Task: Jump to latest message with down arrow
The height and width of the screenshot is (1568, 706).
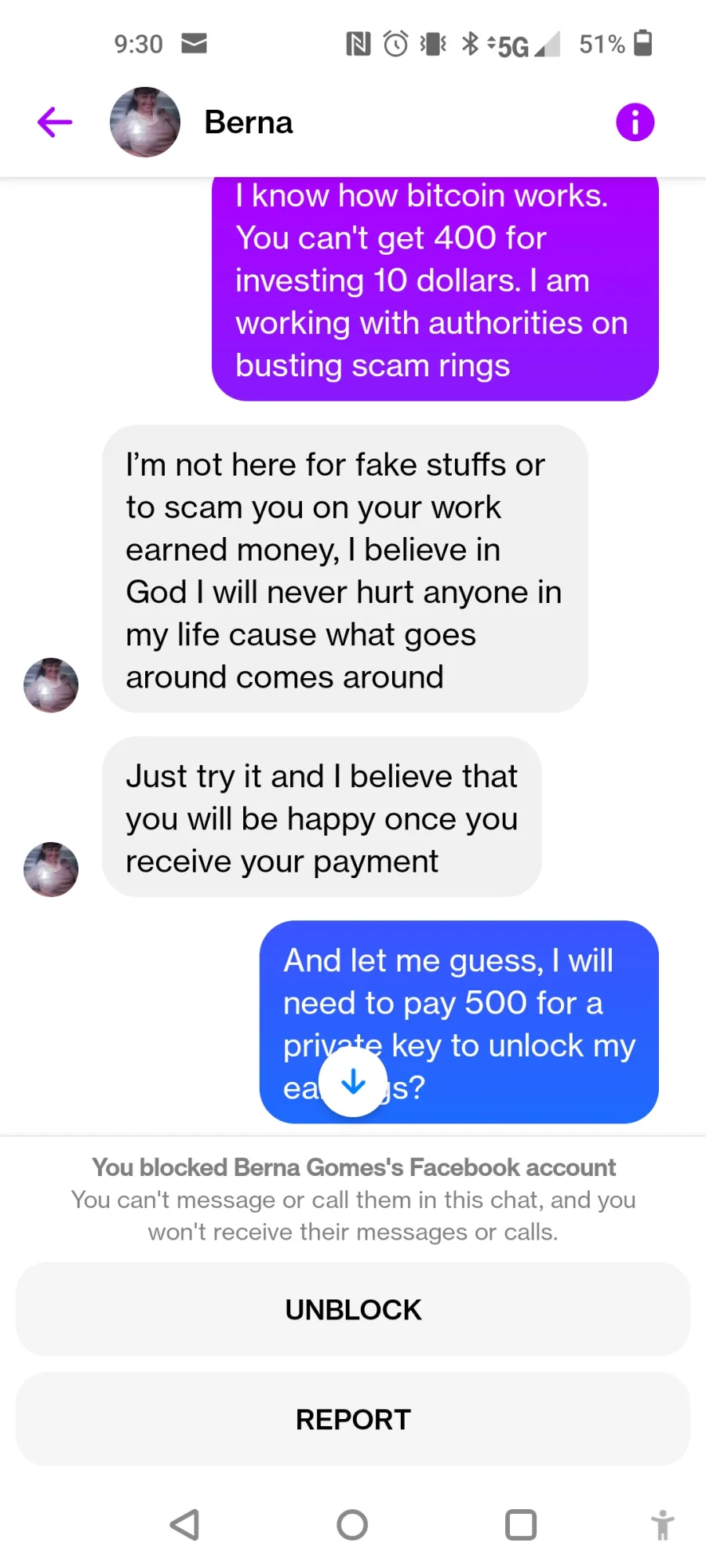Action: [354, 1083]
